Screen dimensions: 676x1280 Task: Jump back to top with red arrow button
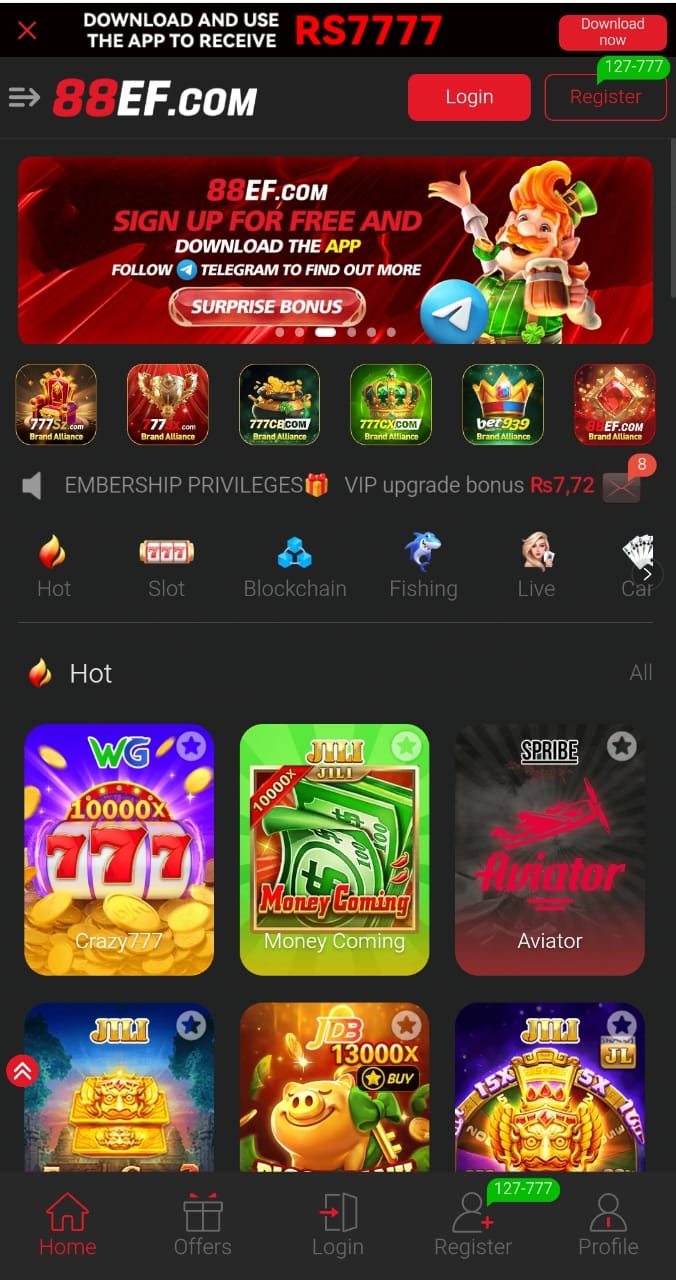[x=22, y=1071]
